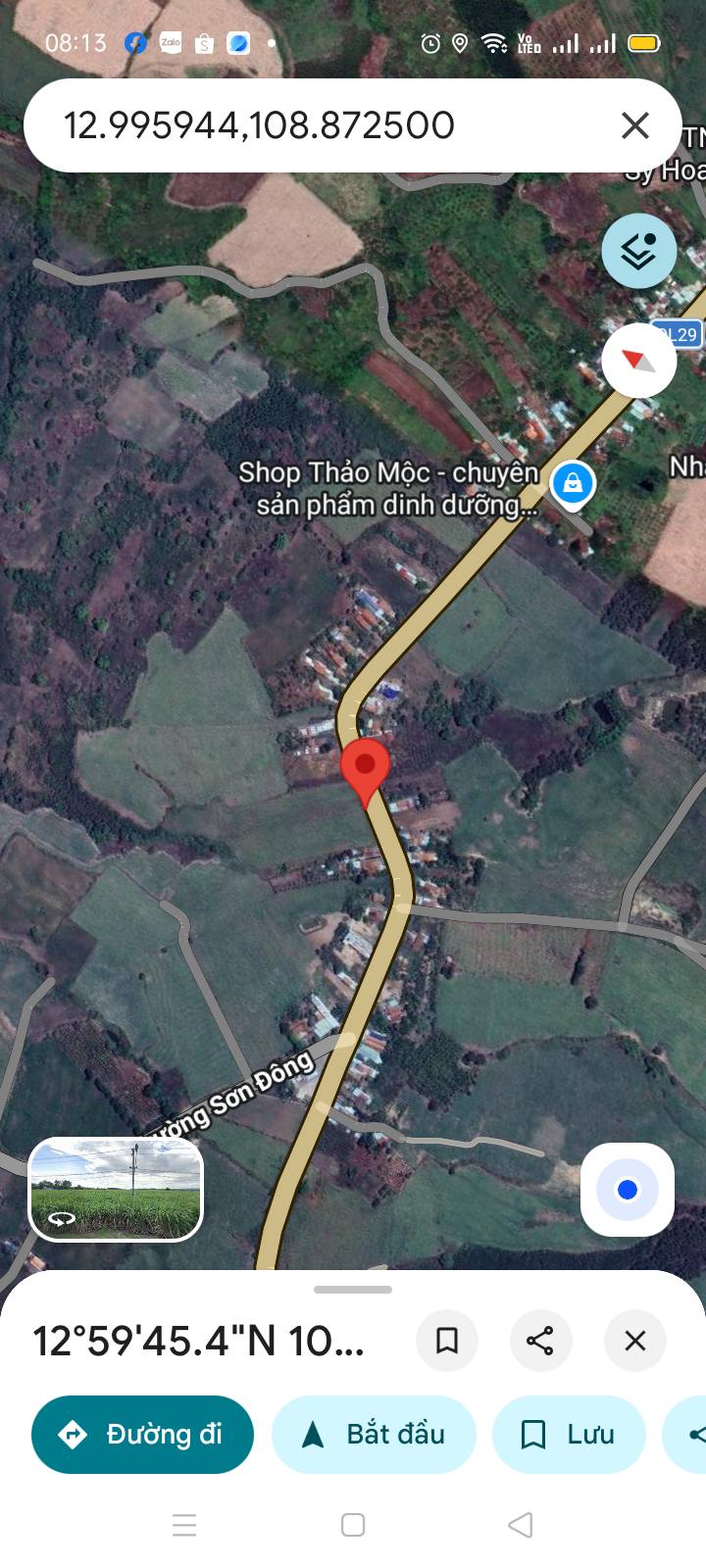
Task: Tap the compass to reorient map
Action: pos(639,361)
